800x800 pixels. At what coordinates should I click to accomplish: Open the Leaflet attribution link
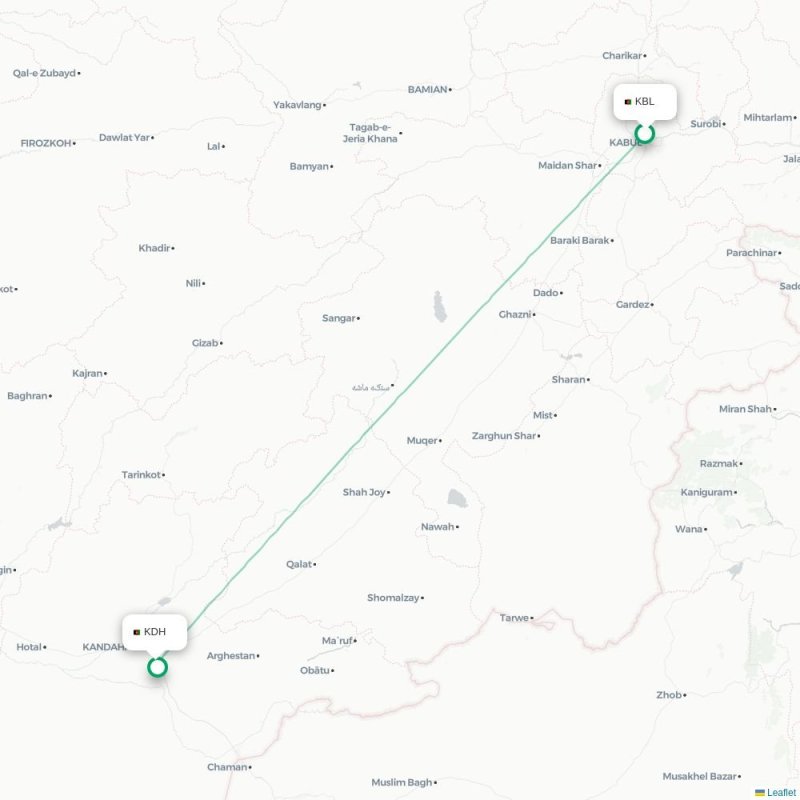[780, 792]
